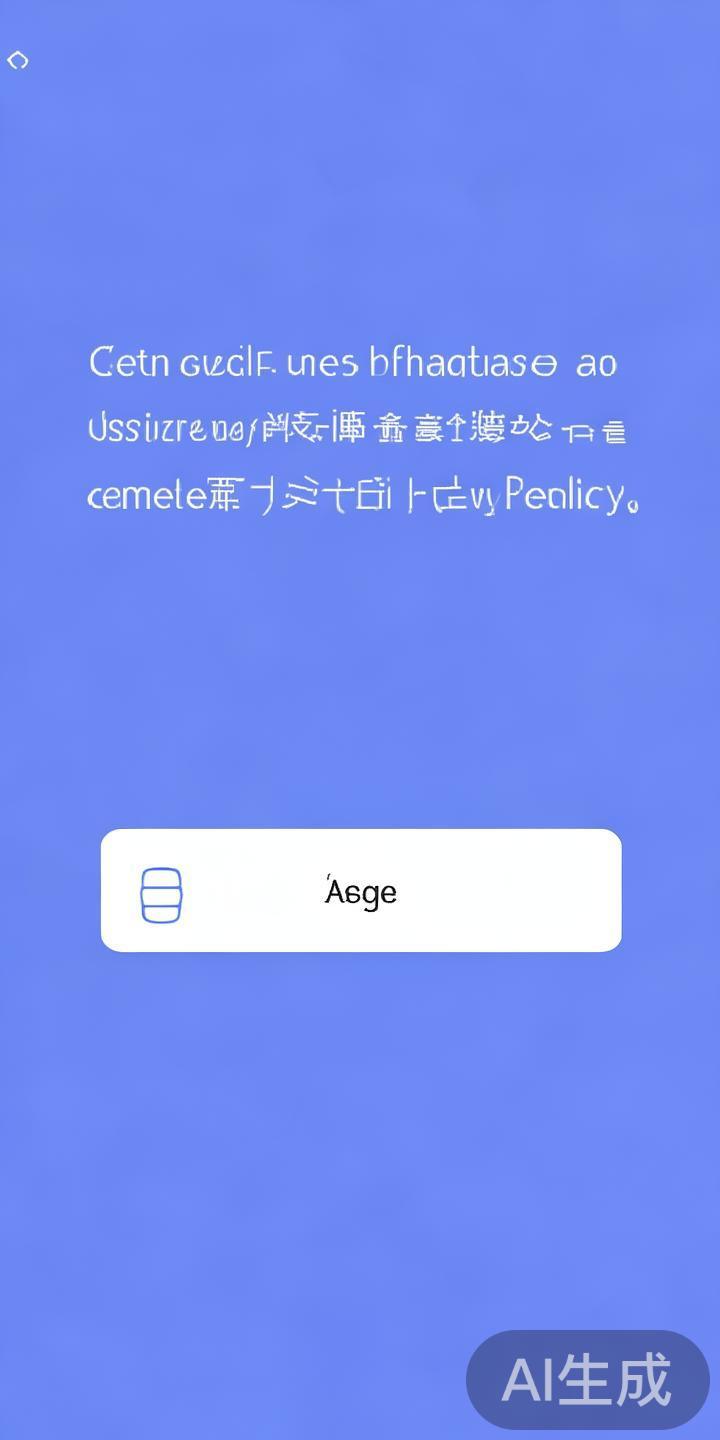720x1440 pixels.
Task: Tap the white card containing Asge
Action: pos(360,891)
